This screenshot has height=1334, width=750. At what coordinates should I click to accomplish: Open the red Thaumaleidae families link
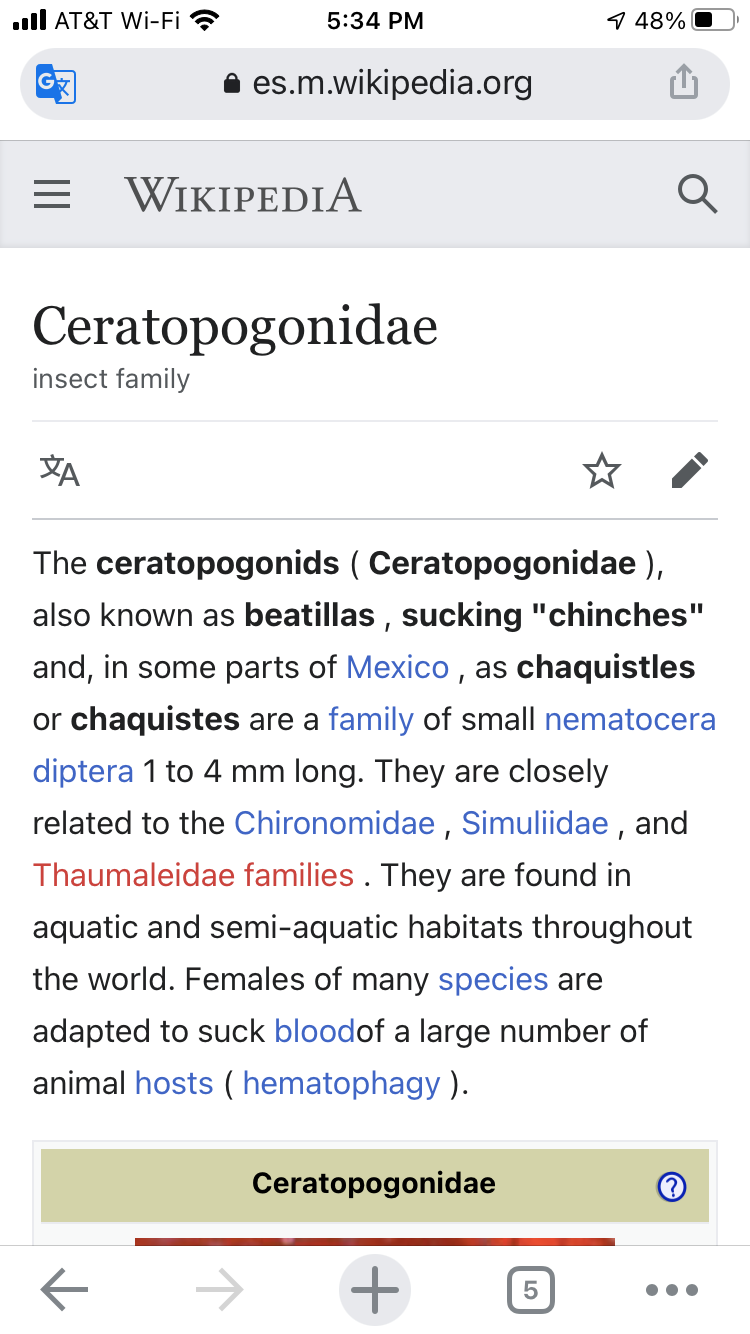(193, 875)
